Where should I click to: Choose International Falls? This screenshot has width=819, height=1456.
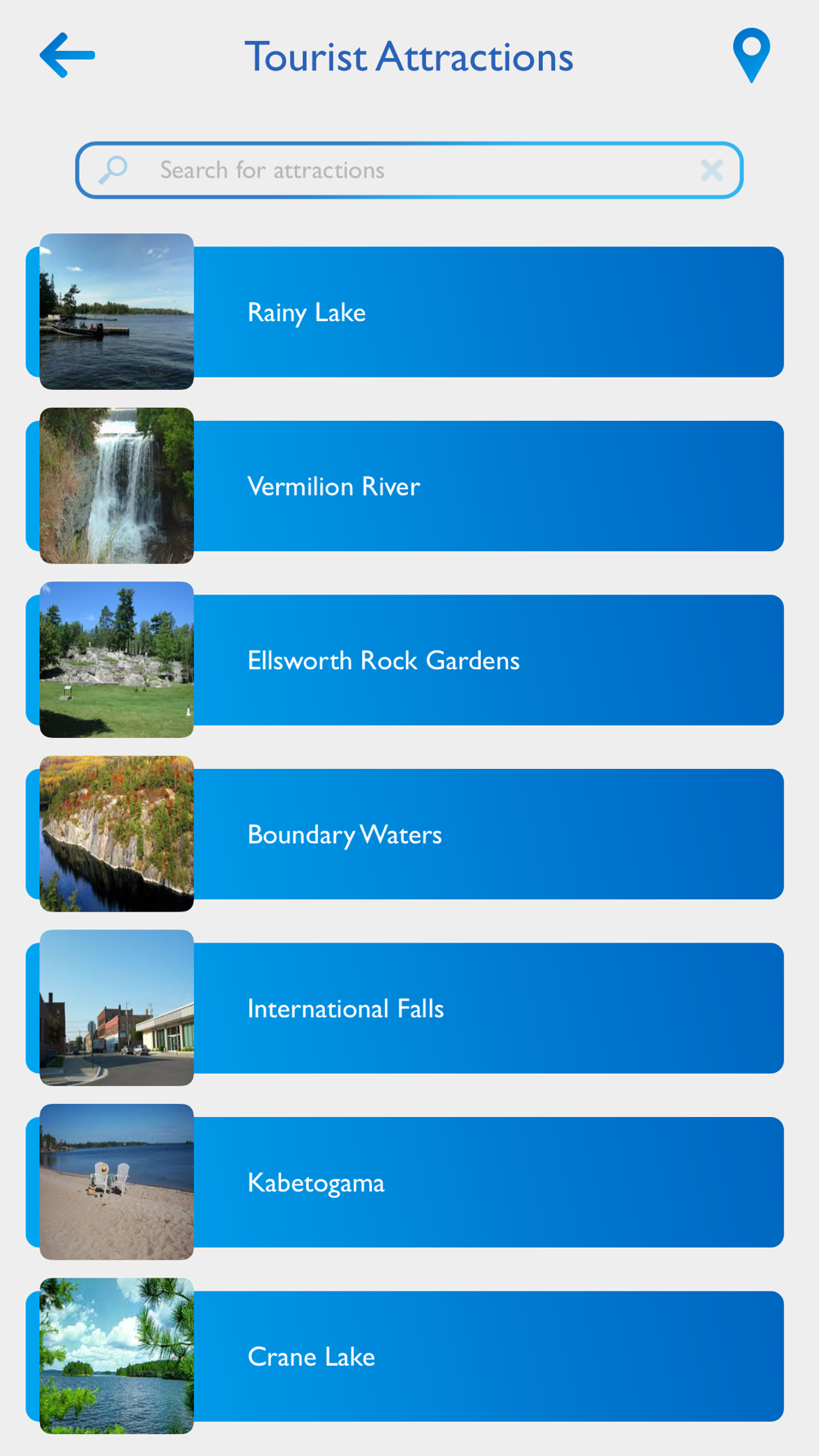tap(405, 1008)
